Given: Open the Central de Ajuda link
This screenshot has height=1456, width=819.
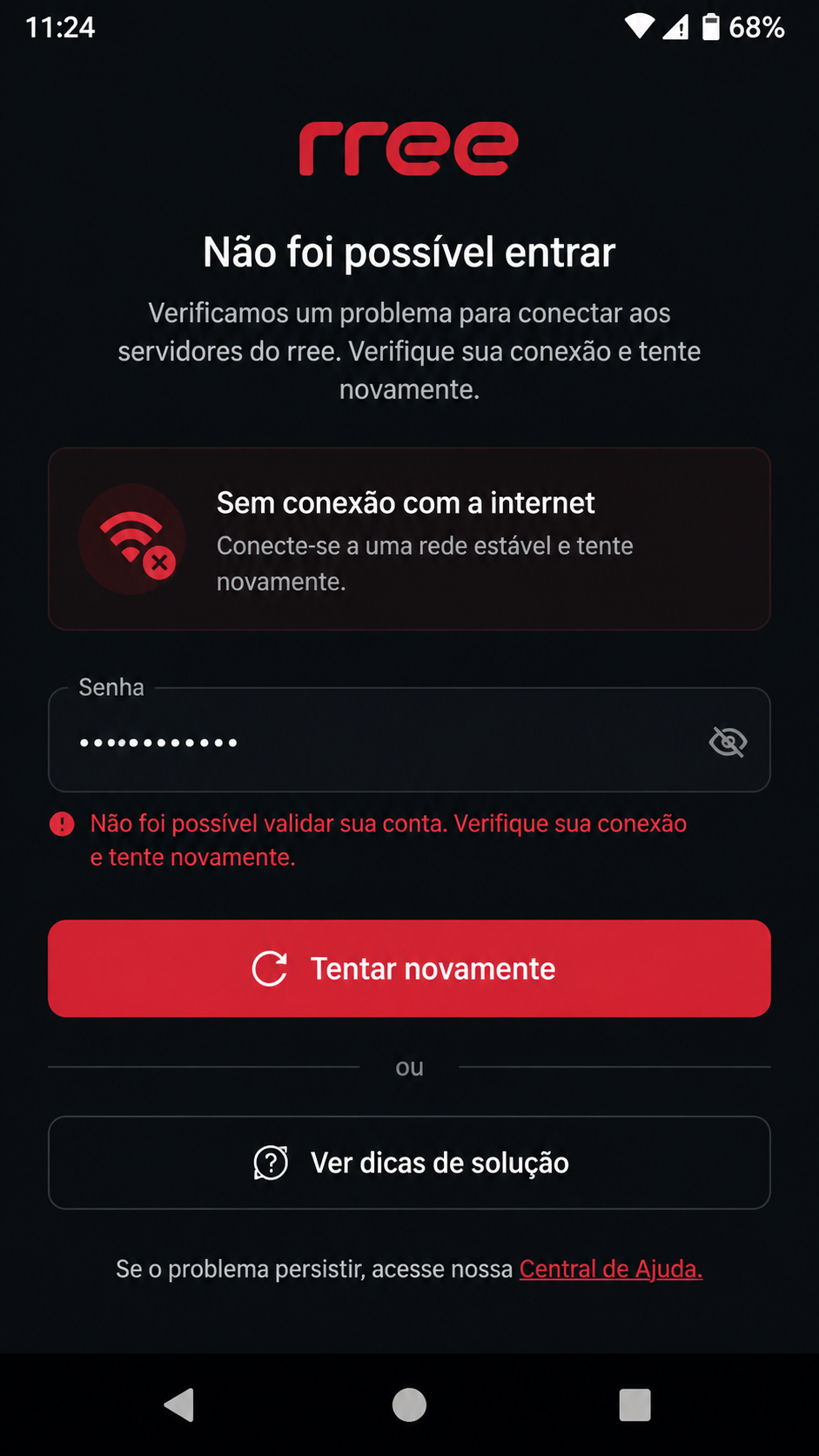Looking at the screenshot, I should [611, 1269].
